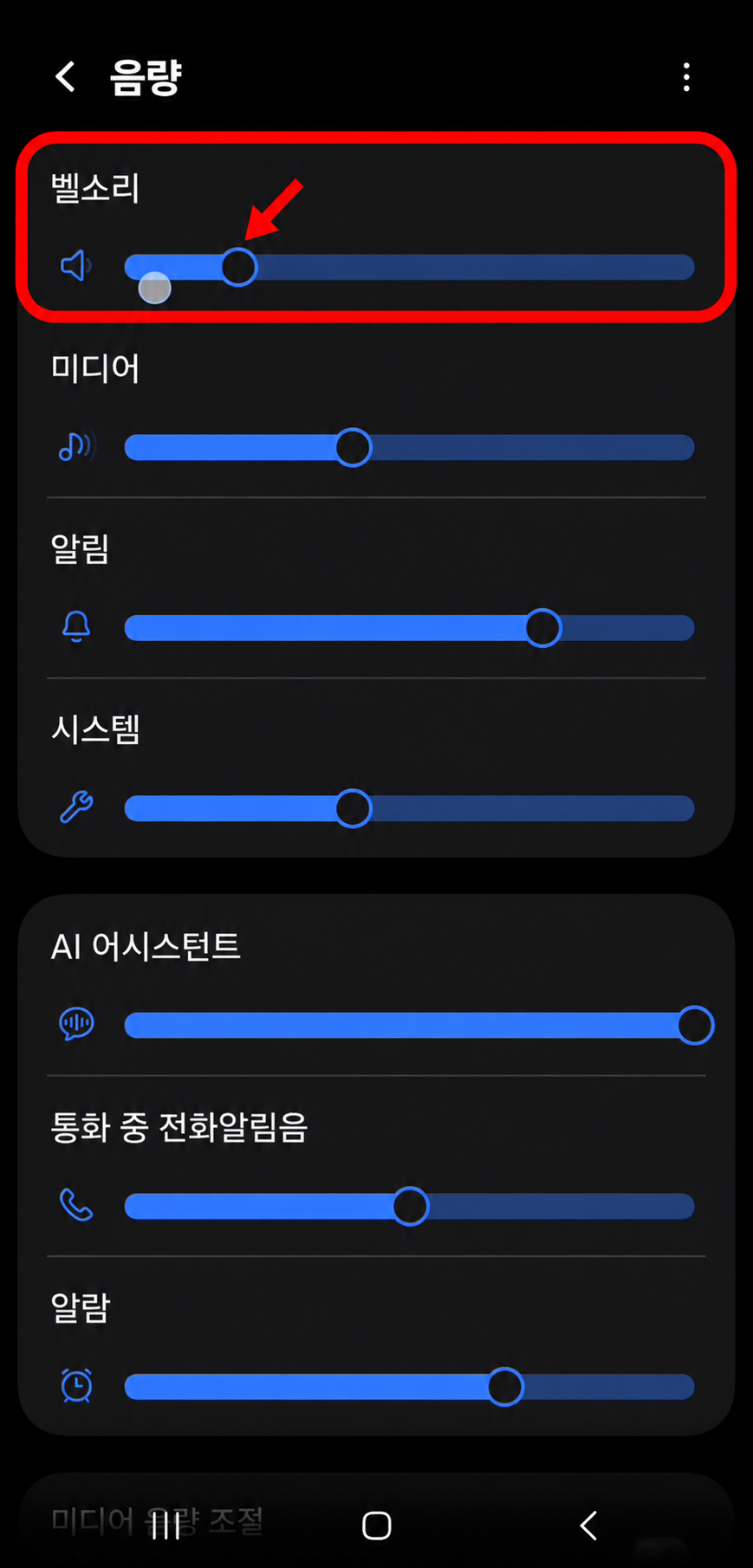Tap the 벨소리 volume slider handle

click(x=238, y=267)
